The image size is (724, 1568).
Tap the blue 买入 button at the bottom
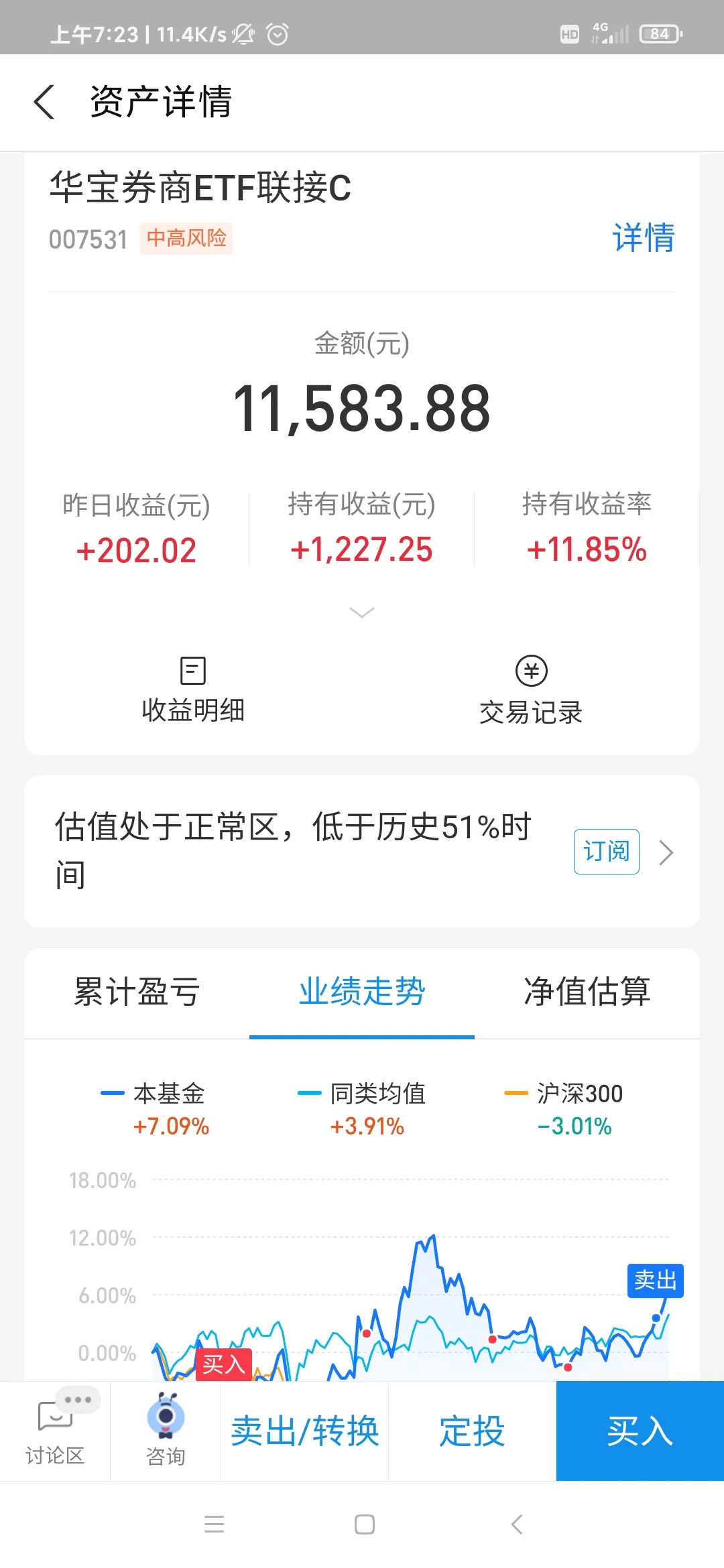[x=640, y=1431]
